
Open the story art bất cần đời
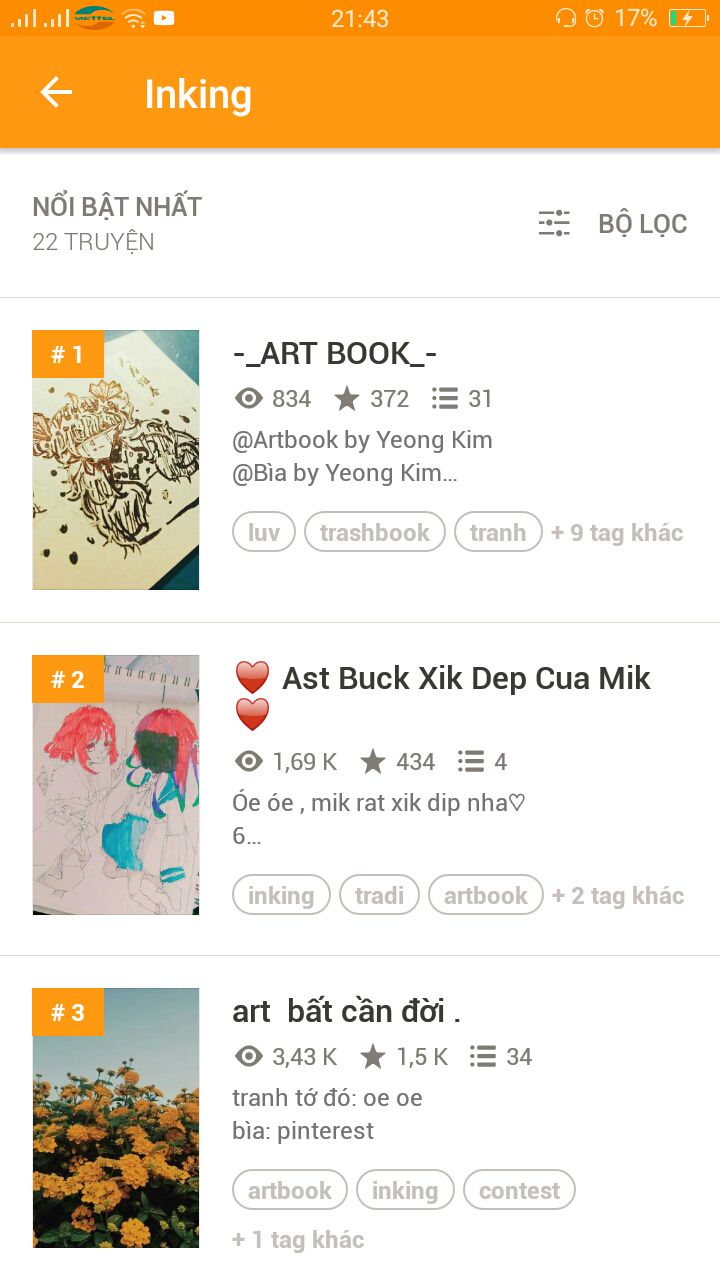point(346,1012)
